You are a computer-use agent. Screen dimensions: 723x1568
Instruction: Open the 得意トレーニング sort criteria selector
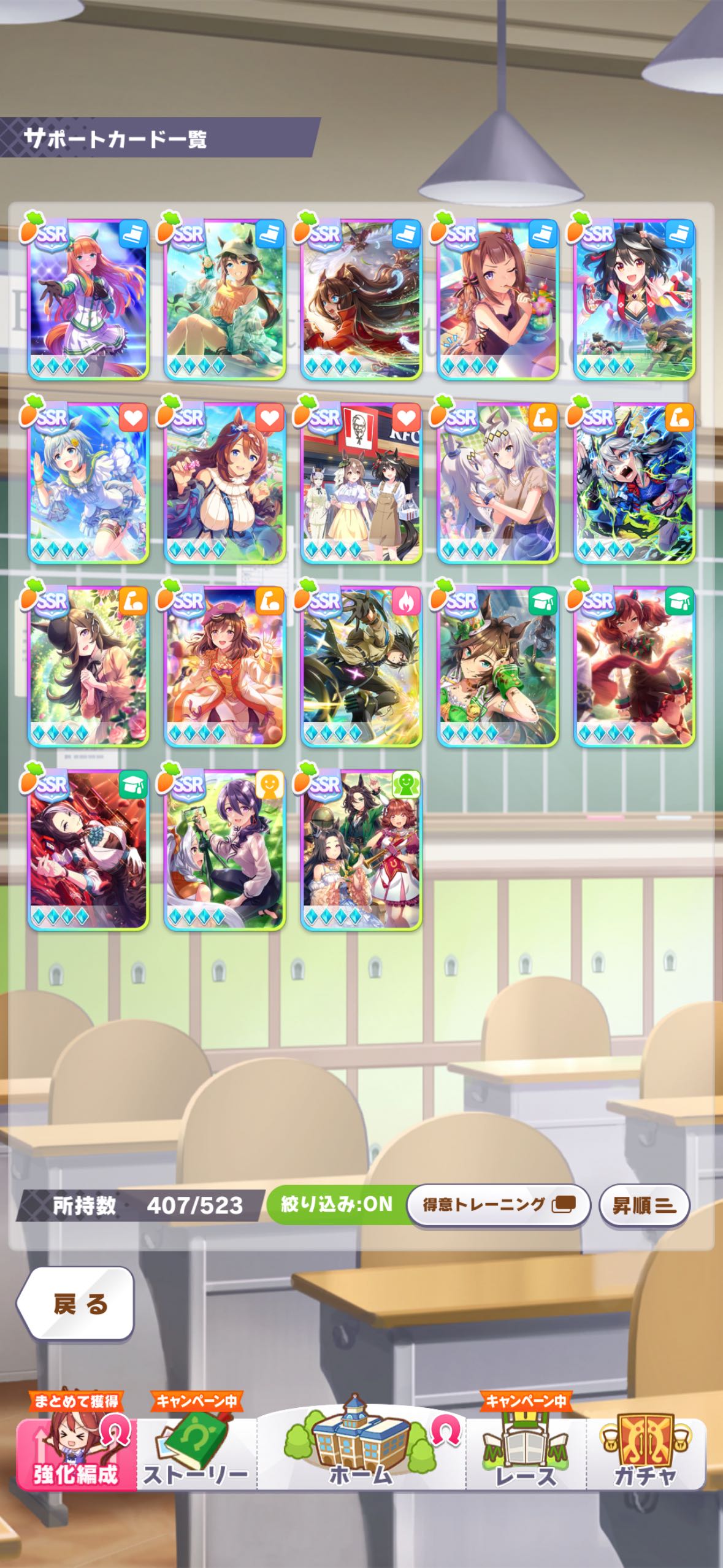click(499, 1205)
